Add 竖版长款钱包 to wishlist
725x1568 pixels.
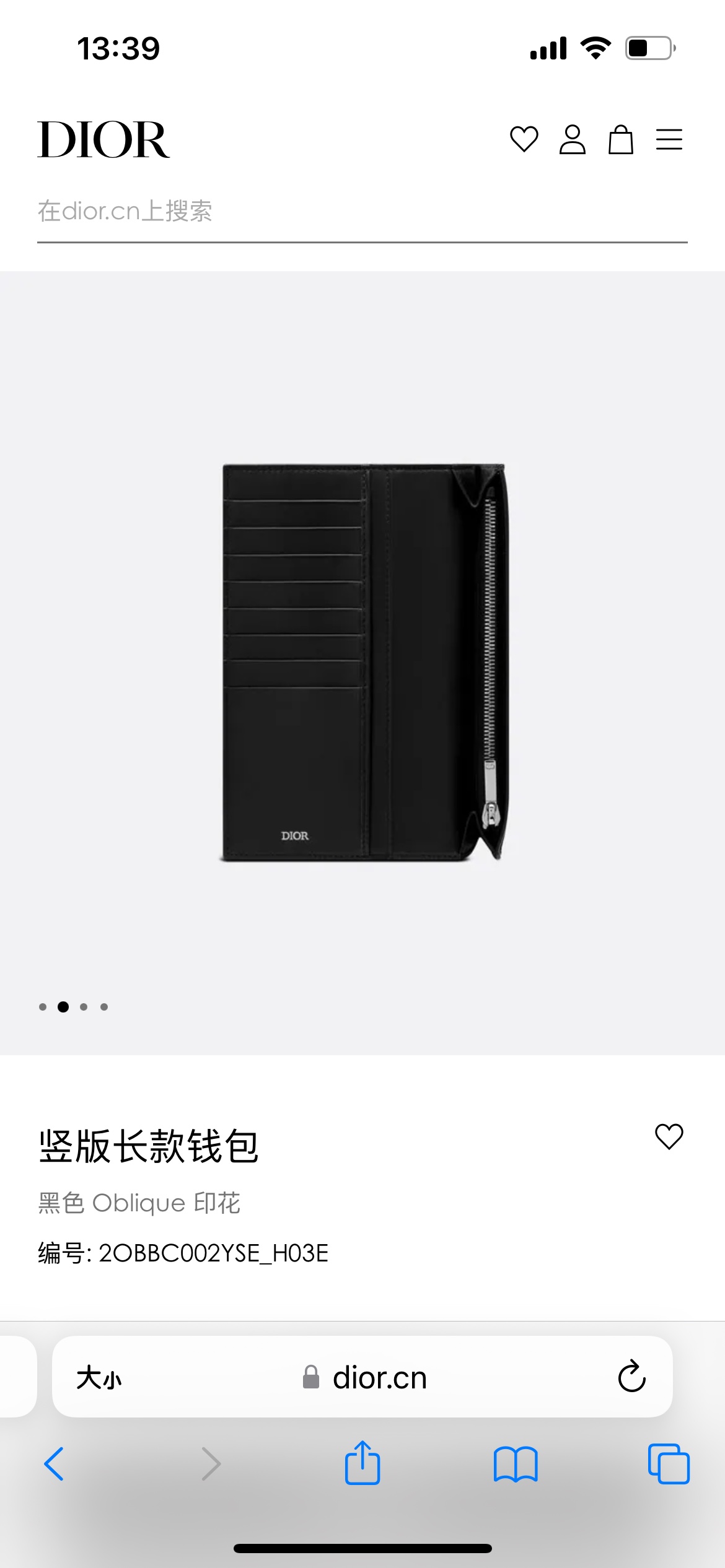(669, 1136)
